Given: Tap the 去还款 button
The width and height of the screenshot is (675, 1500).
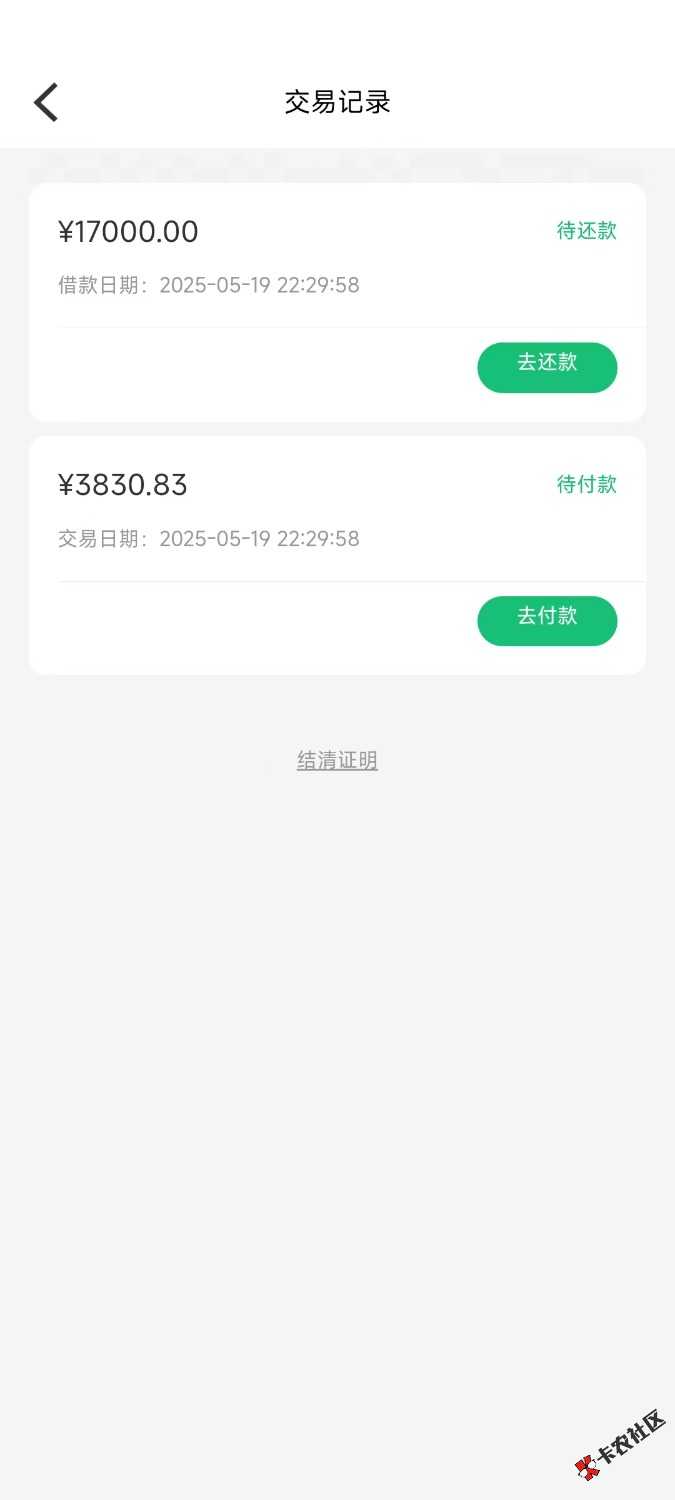Looking at the screenshot, I should (547, 367).
